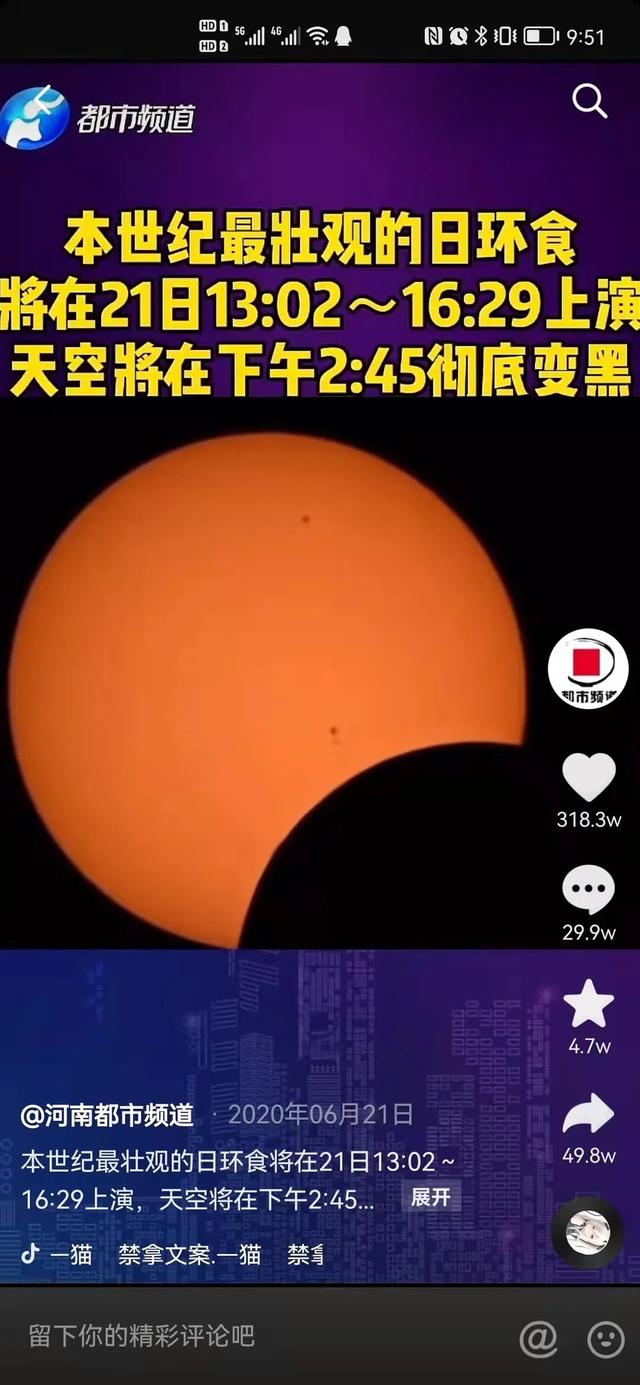Open the emoji picker
This screenshot has width=640, height=1385.
[x=605, y=1338]
